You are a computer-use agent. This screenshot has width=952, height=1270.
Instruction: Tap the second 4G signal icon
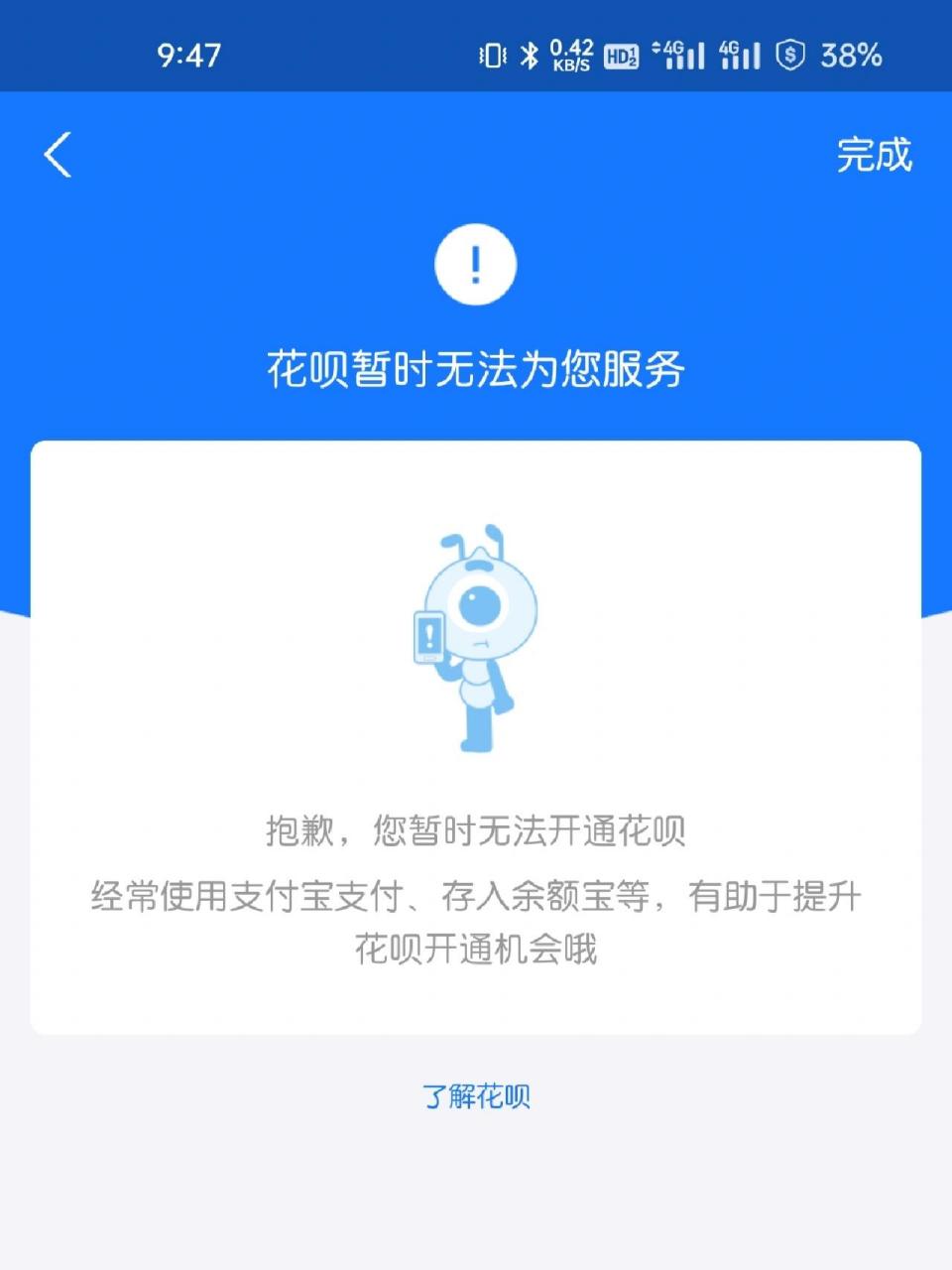click(x=739, y=57)
